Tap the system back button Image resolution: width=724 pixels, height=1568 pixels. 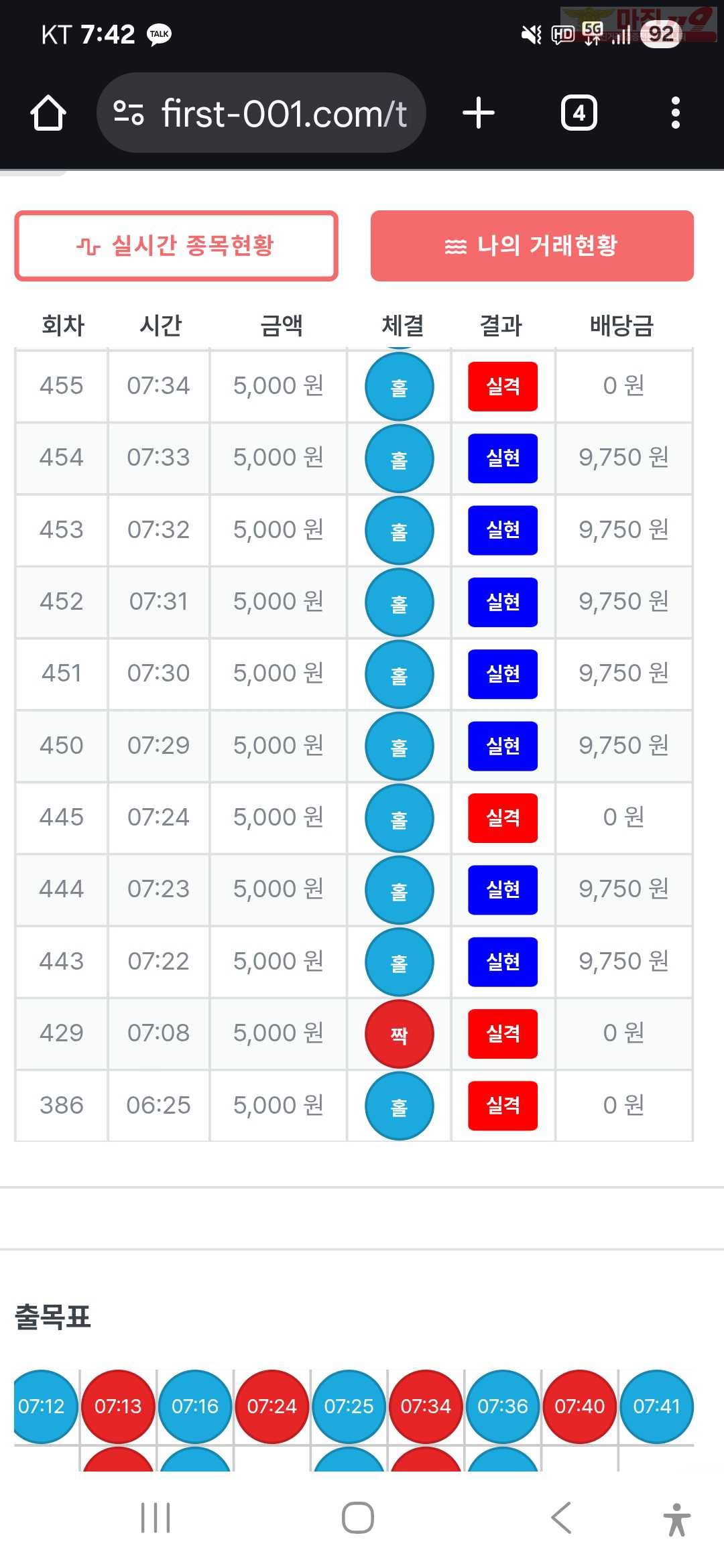coord(562,1518)
